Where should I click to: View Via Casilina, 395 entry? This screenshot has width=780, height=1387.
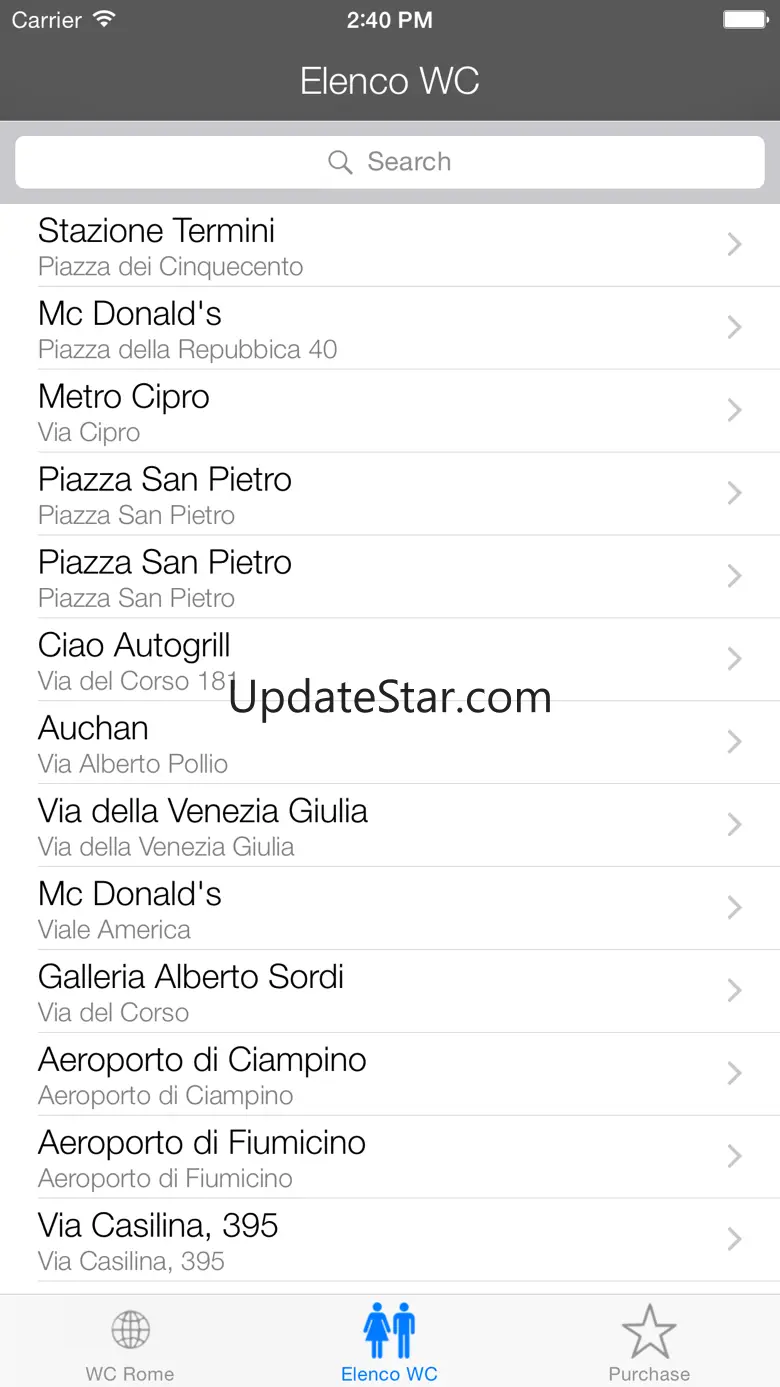(x=390, y=1241)
